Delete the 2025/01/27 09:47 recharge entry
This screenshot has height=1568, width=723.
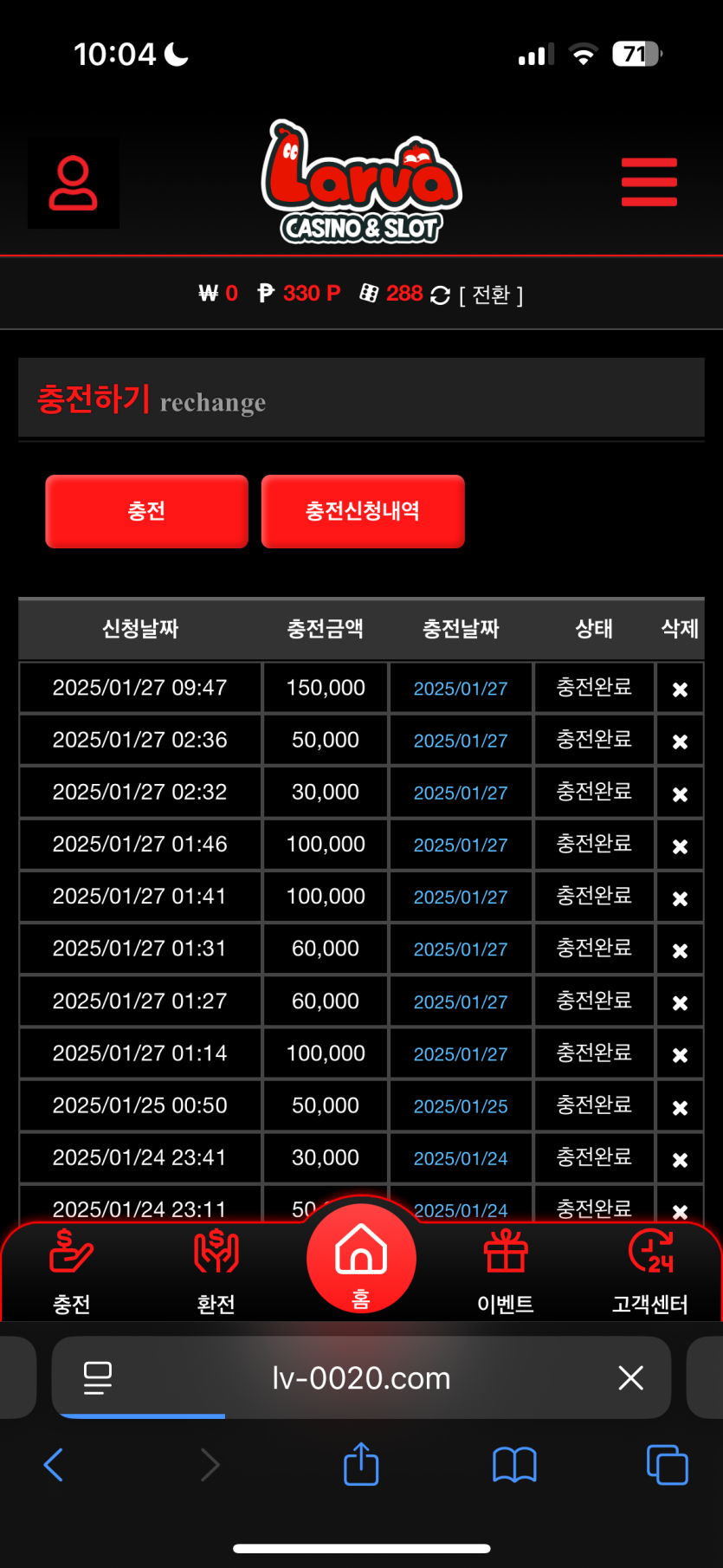coord(680,690)
